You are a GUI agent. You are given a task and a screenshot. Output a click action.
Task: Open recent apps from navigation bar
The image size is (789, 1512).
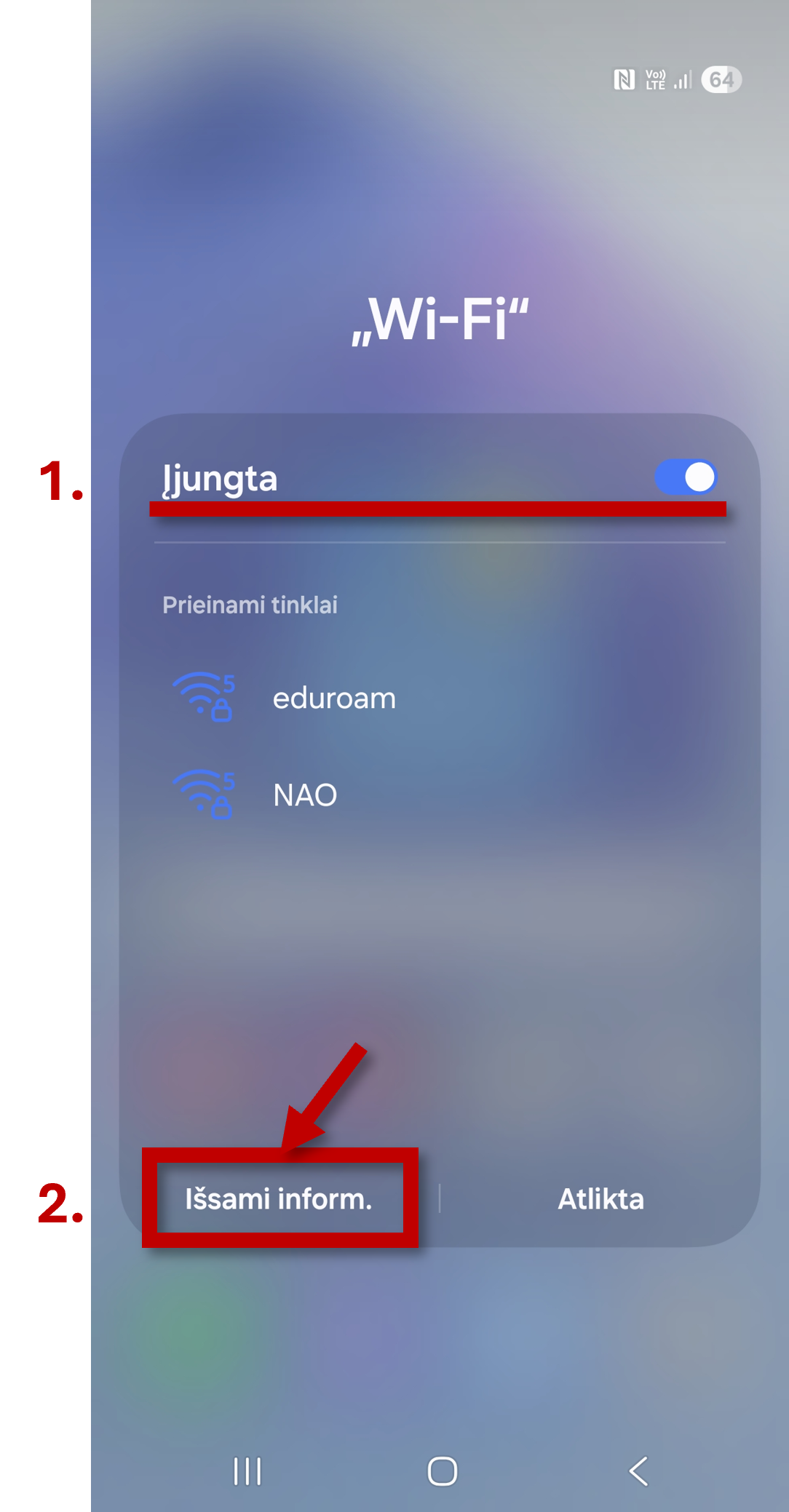pos(247,1471)
